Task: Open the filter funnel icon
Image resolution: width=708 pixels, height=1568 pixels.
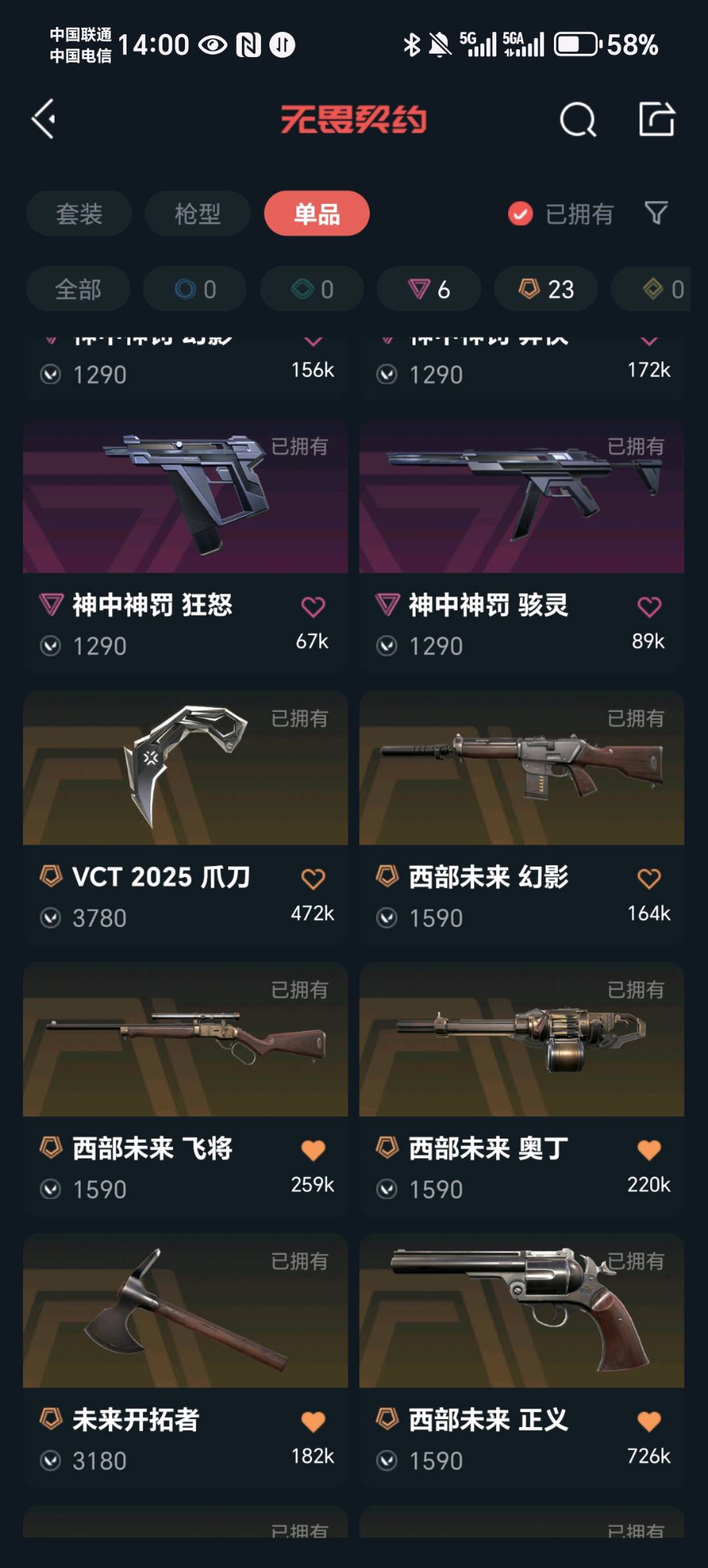Action: [x=656, y=213]
